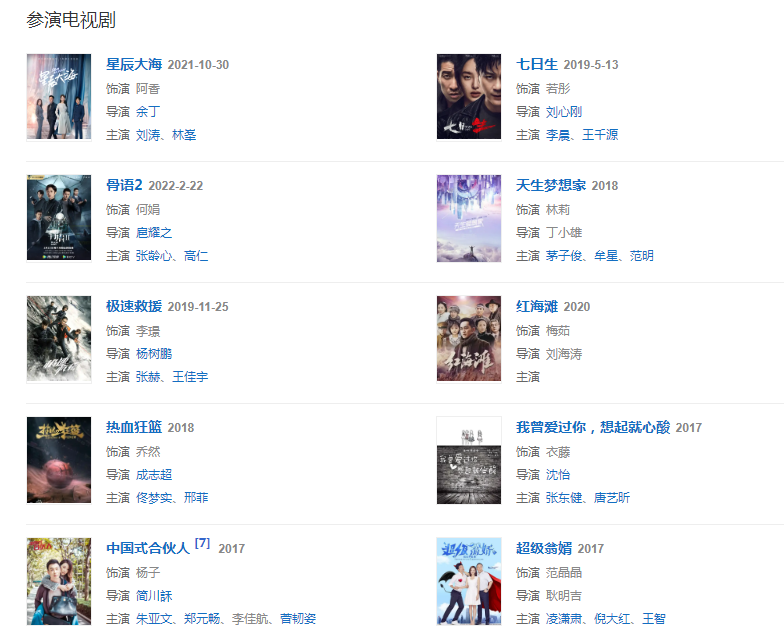The width and height of the screenshot is (784, 634).
Task: Open actor 朱亚文's page
Action: pos(154,619)
